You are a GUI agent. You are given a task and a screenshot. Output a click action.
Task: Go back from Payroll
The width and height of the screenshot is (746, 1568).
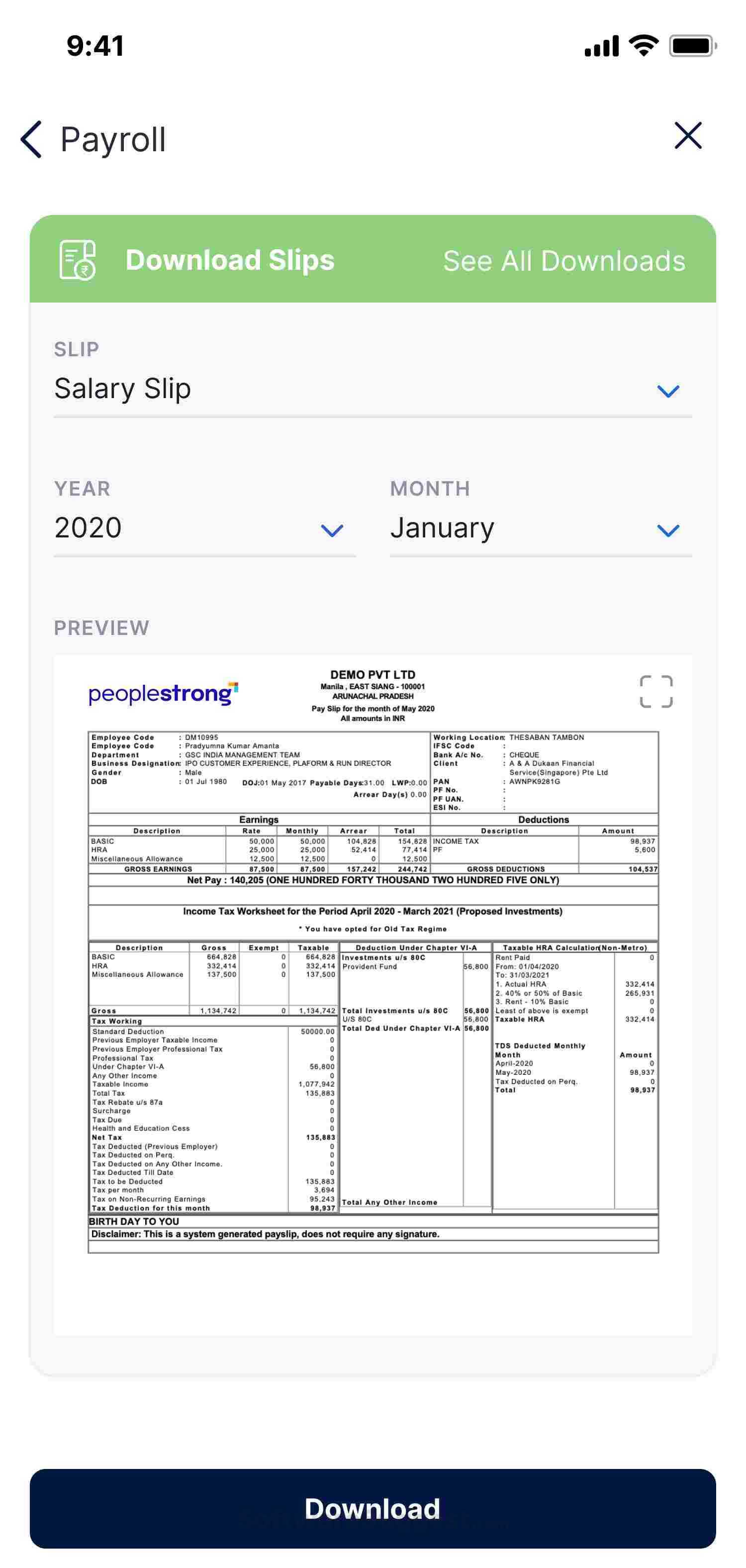[32, 139]
